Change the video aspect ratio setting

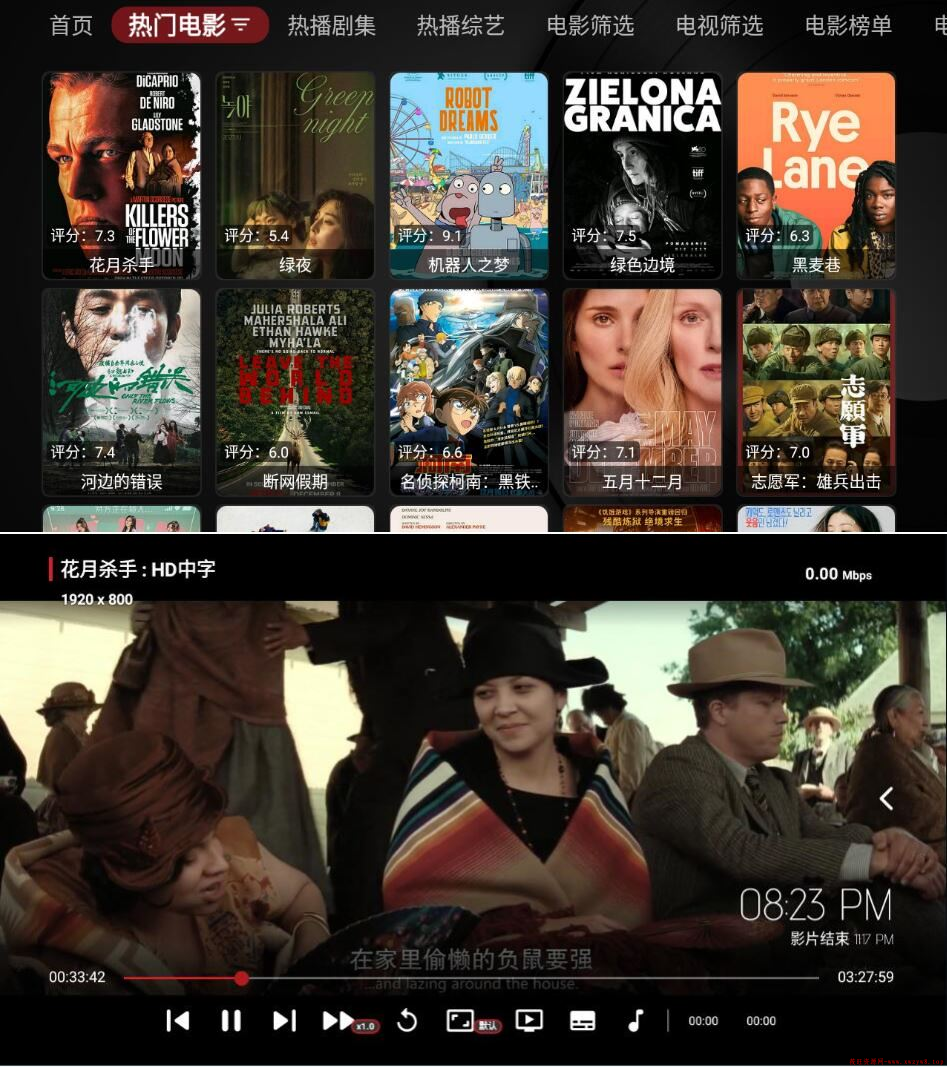coord(461,1021)
